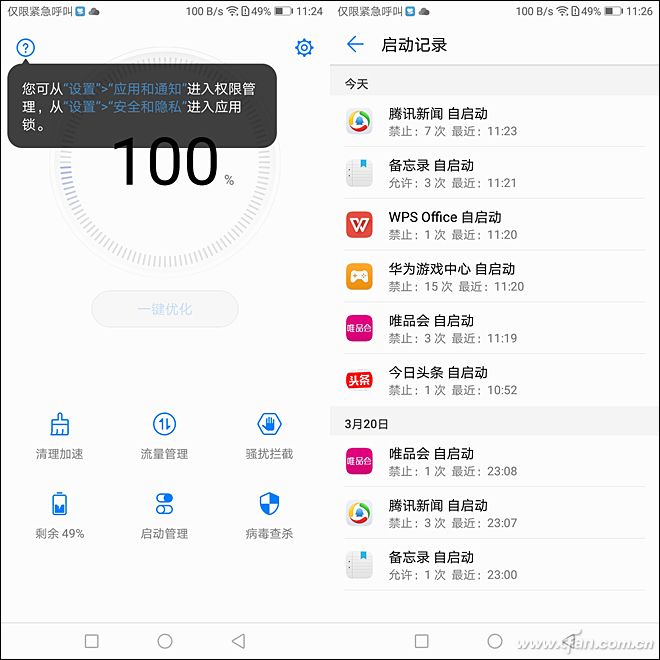Open the help question mark icon

point(26,47)
